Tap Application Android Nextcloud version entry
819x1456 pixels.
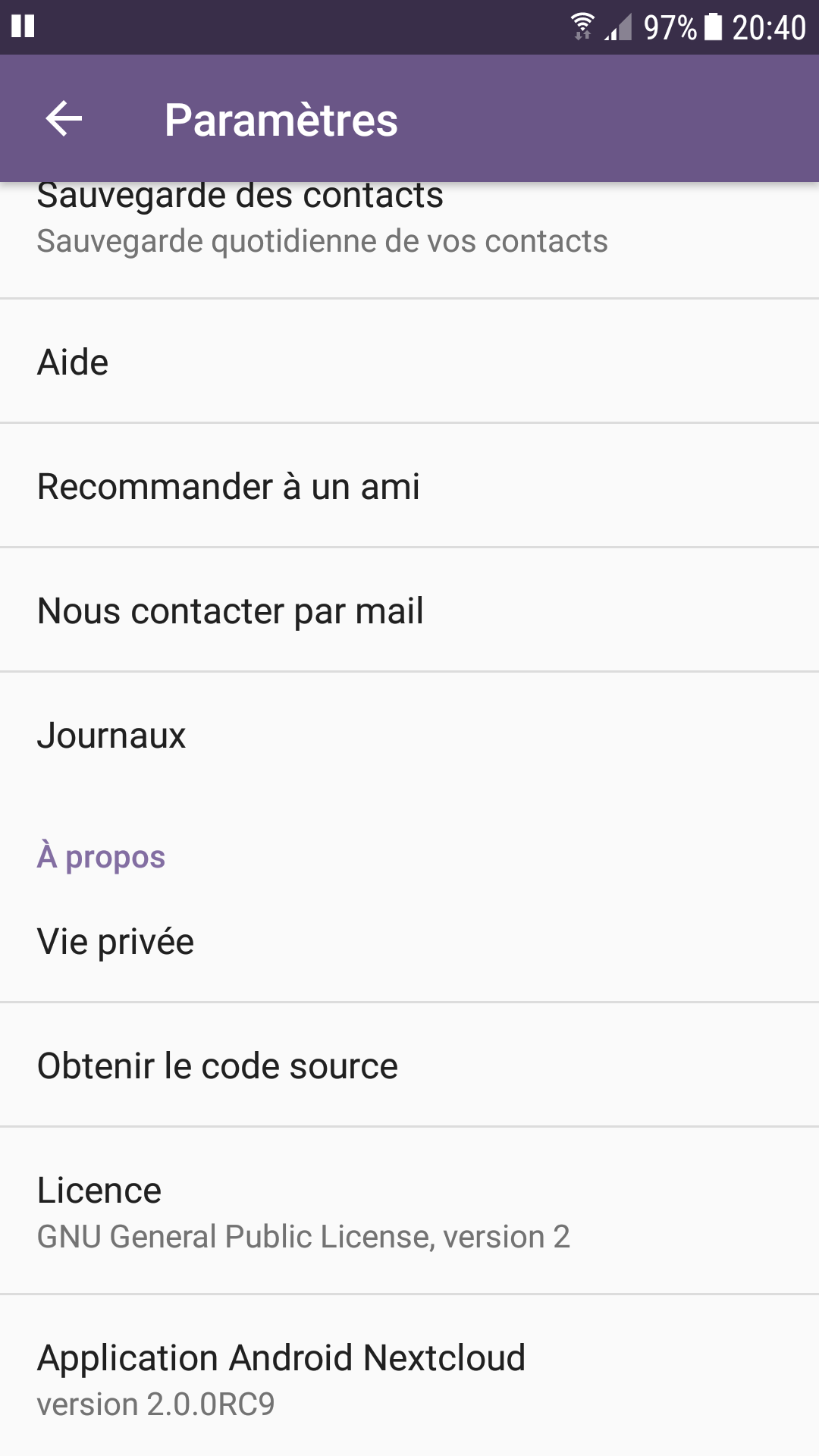tap(281, 1357)
